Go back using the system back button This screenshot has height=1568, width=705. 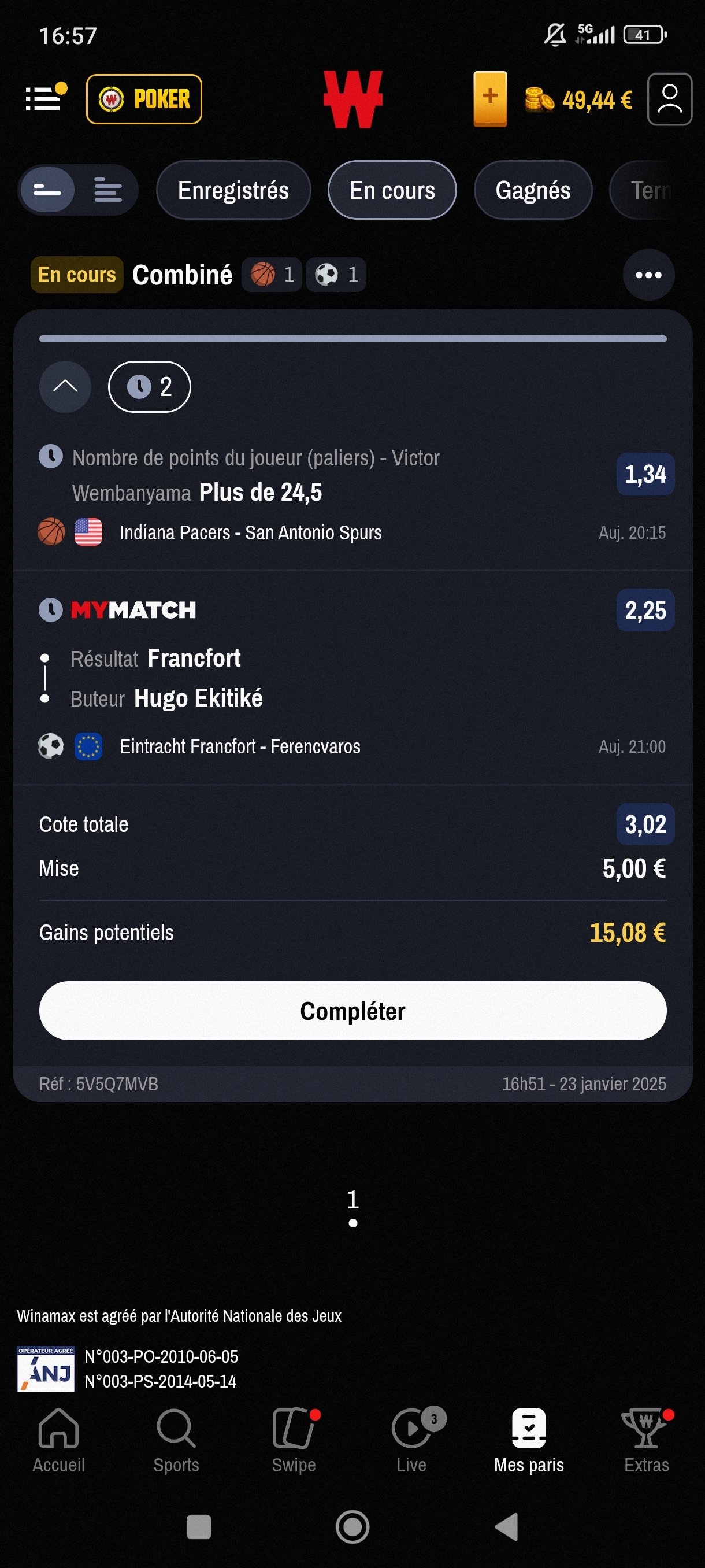[x=507, y=1526]
